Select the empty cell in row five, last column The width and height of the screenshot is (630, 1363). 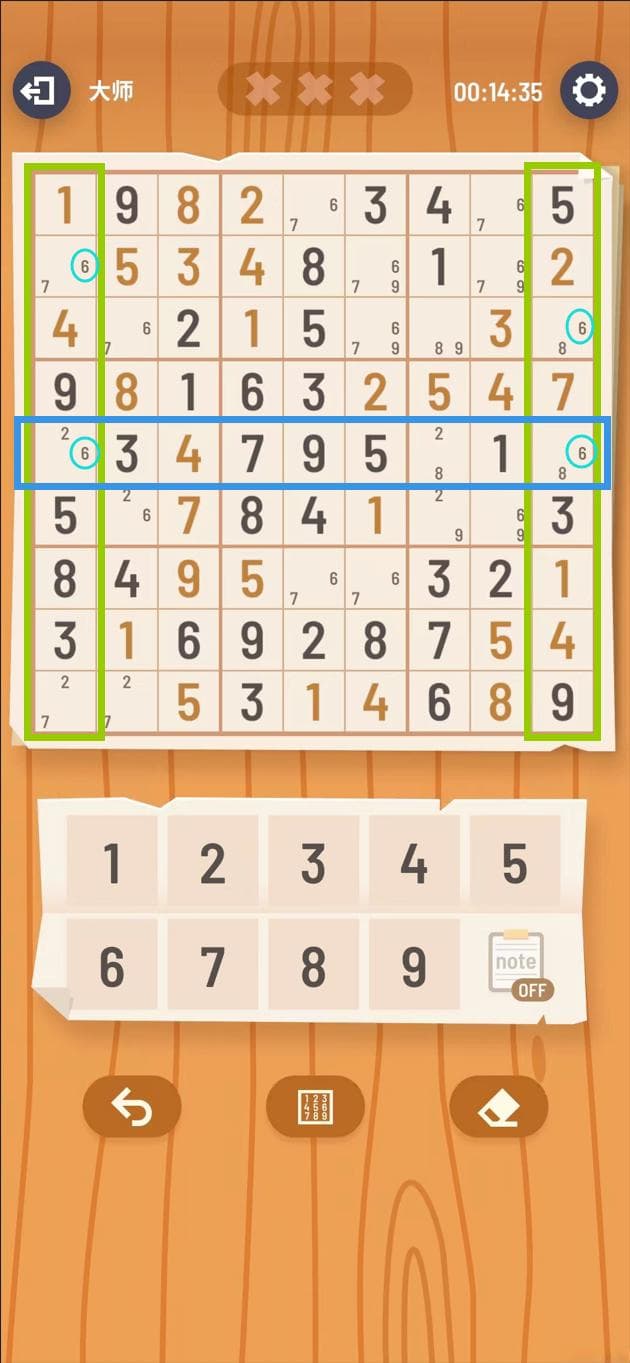(562, 454)
